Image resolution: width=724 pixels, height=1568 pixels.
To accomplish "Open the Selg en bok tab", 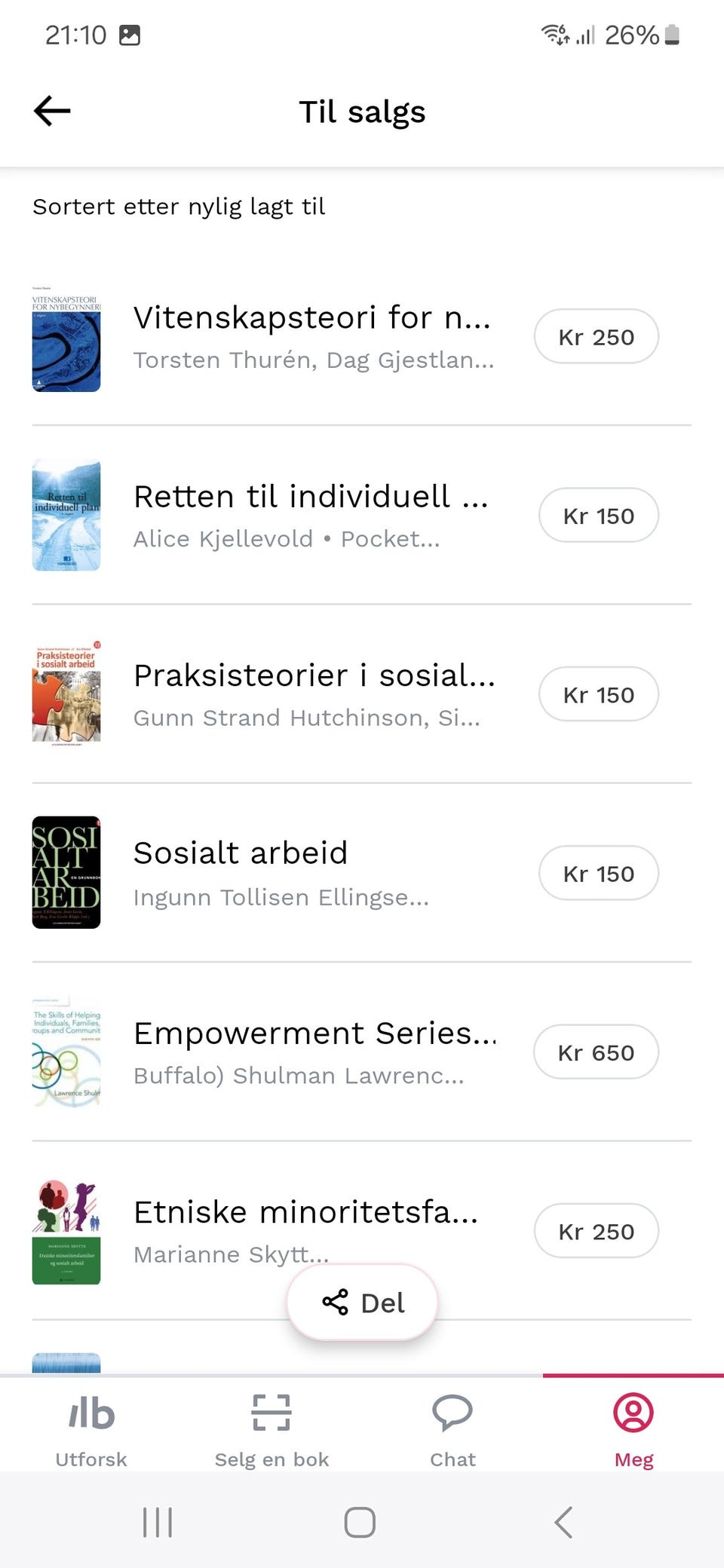I will pyautogui.click(x=271, y=1426).
